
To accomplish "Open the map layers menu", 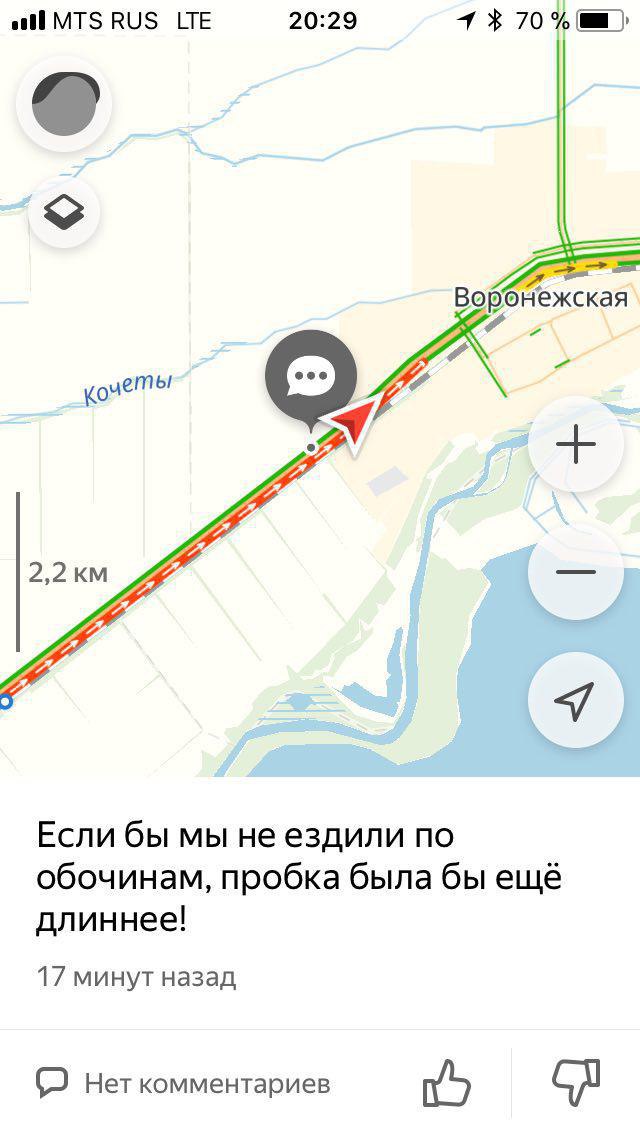I will pos(64,211).
